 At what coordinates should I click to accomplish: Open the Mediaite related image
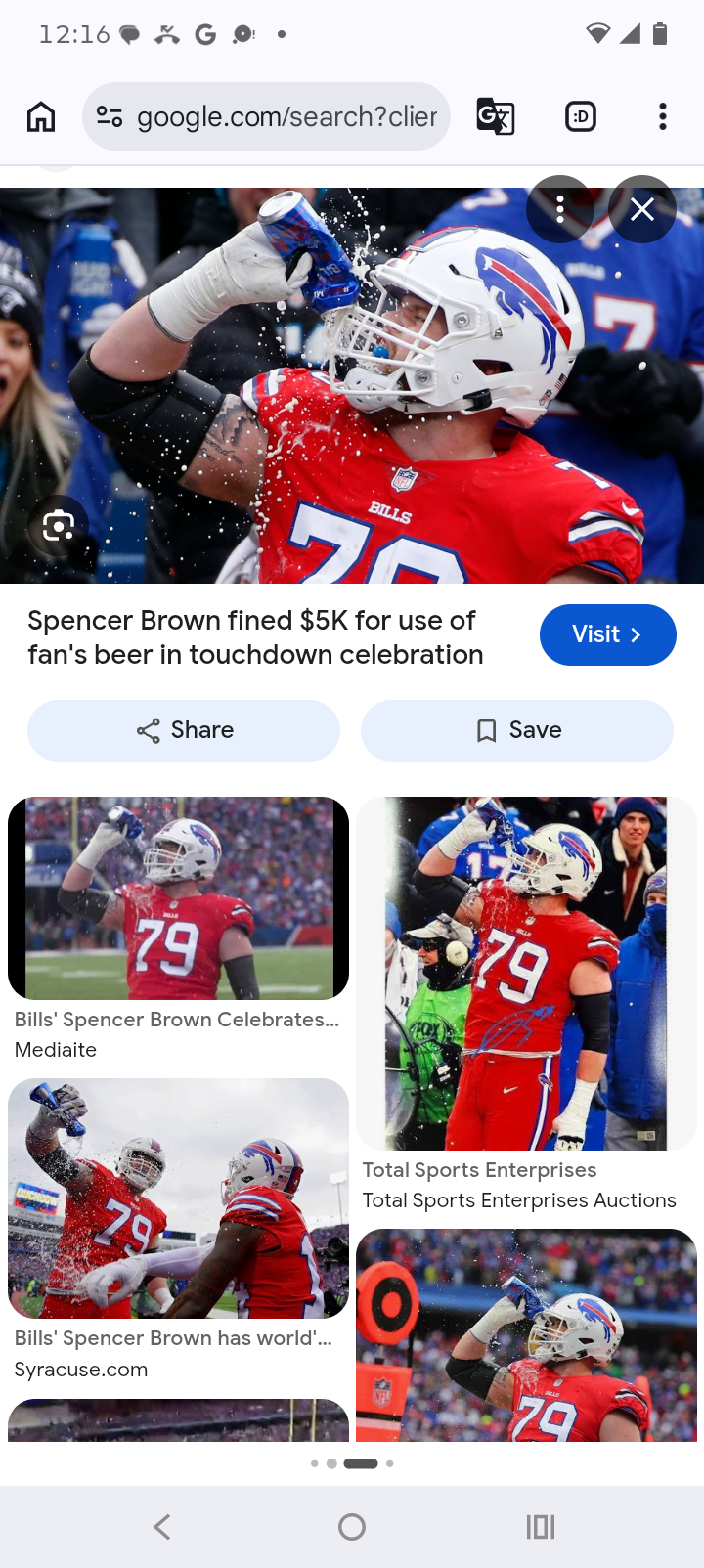178,898
